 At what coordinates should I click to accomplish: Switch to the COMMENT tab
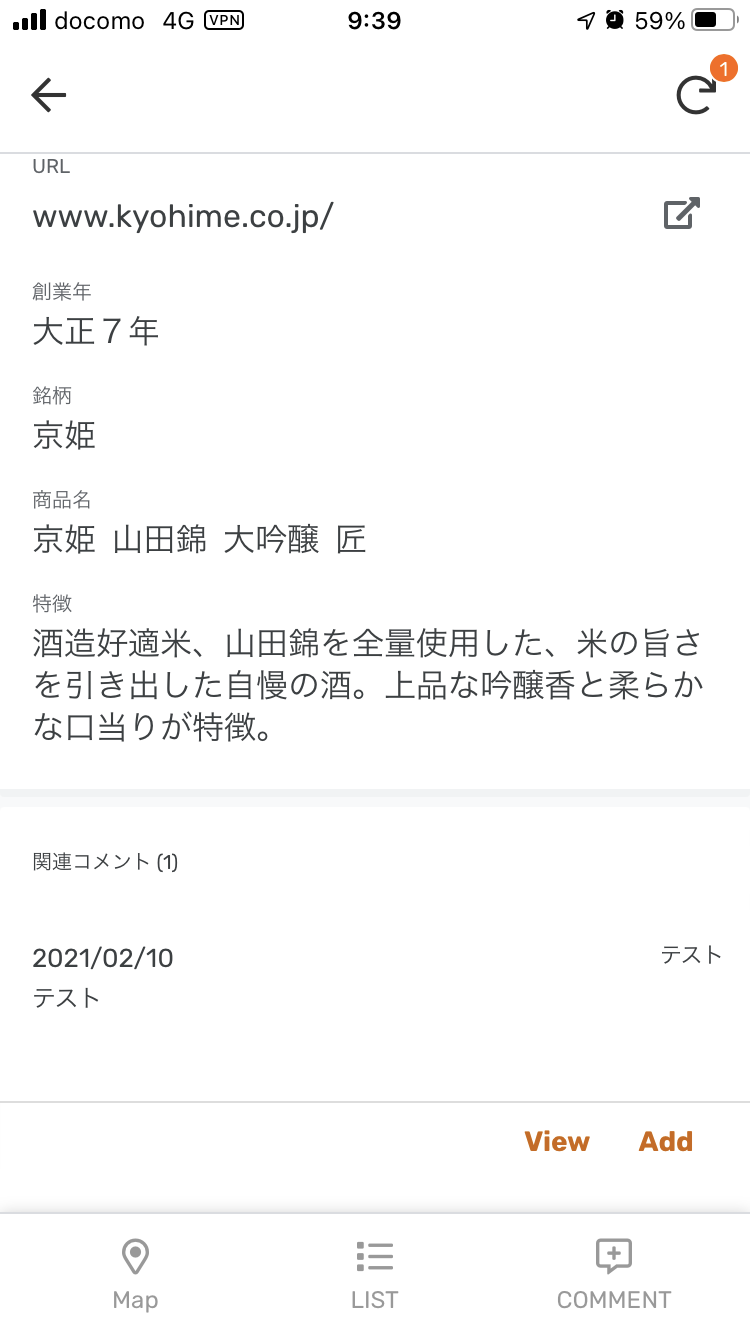click(613, 1273)
